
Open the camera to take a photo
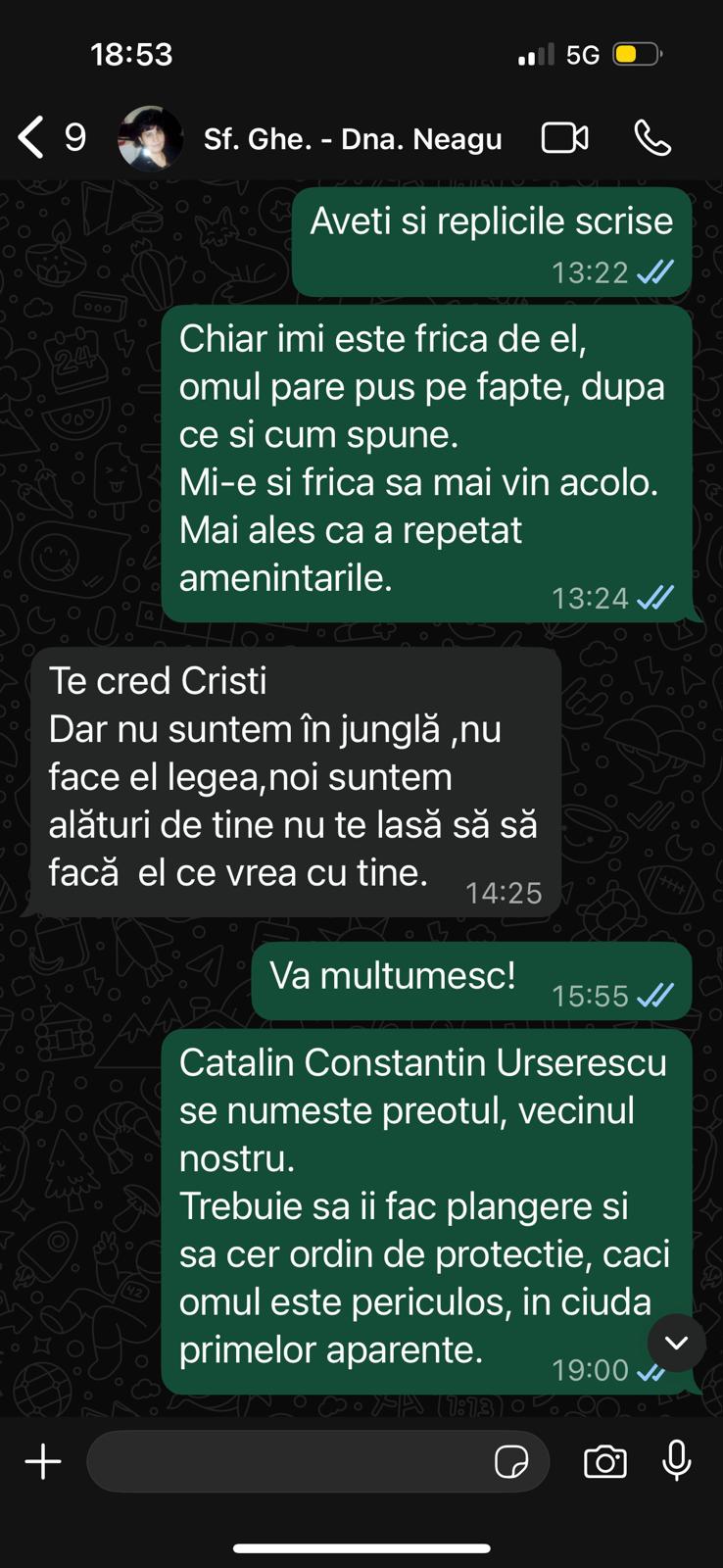pyautogui.click(x=605, y=1461)
